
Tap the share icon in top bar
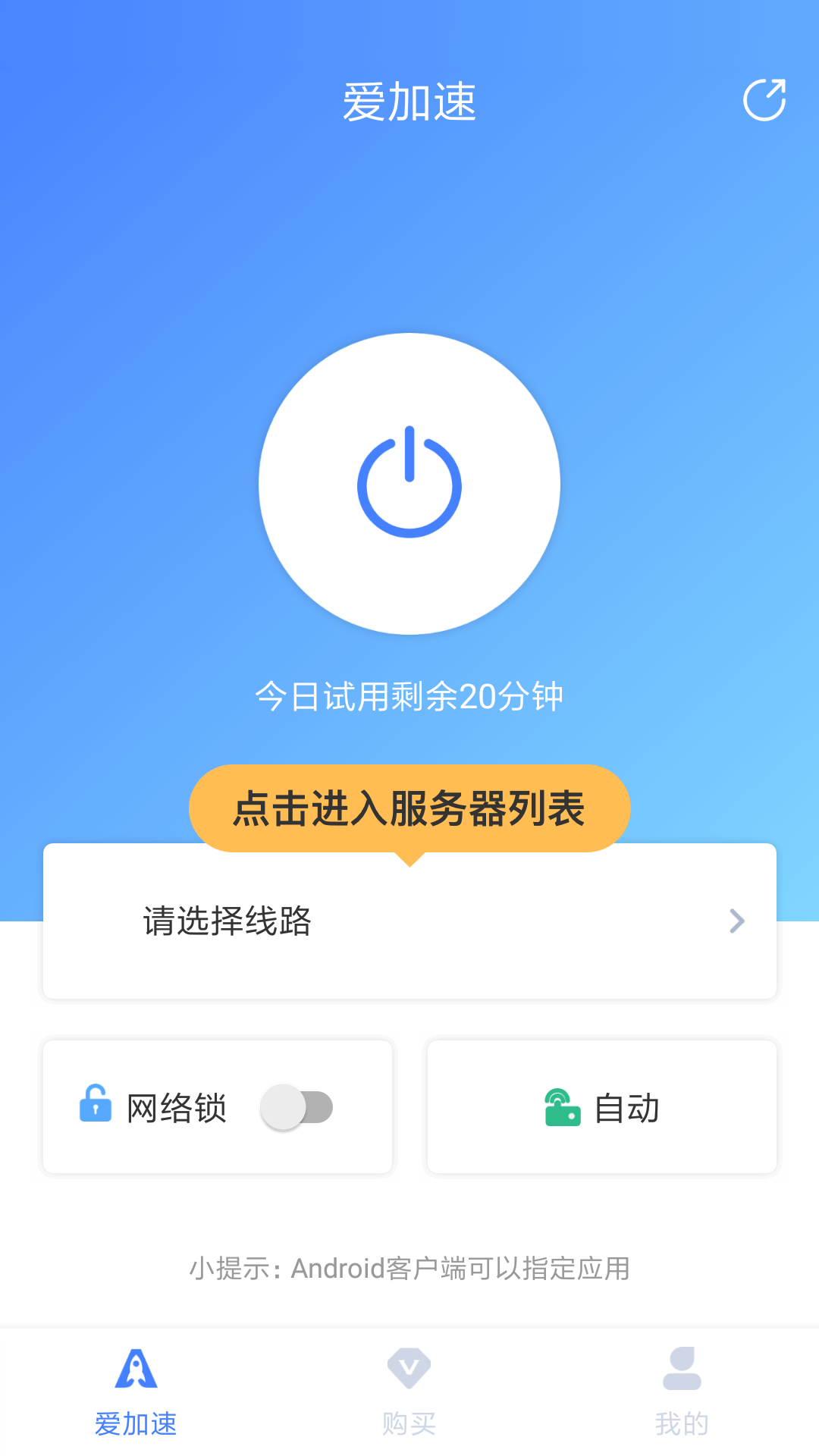click(764, 100)
